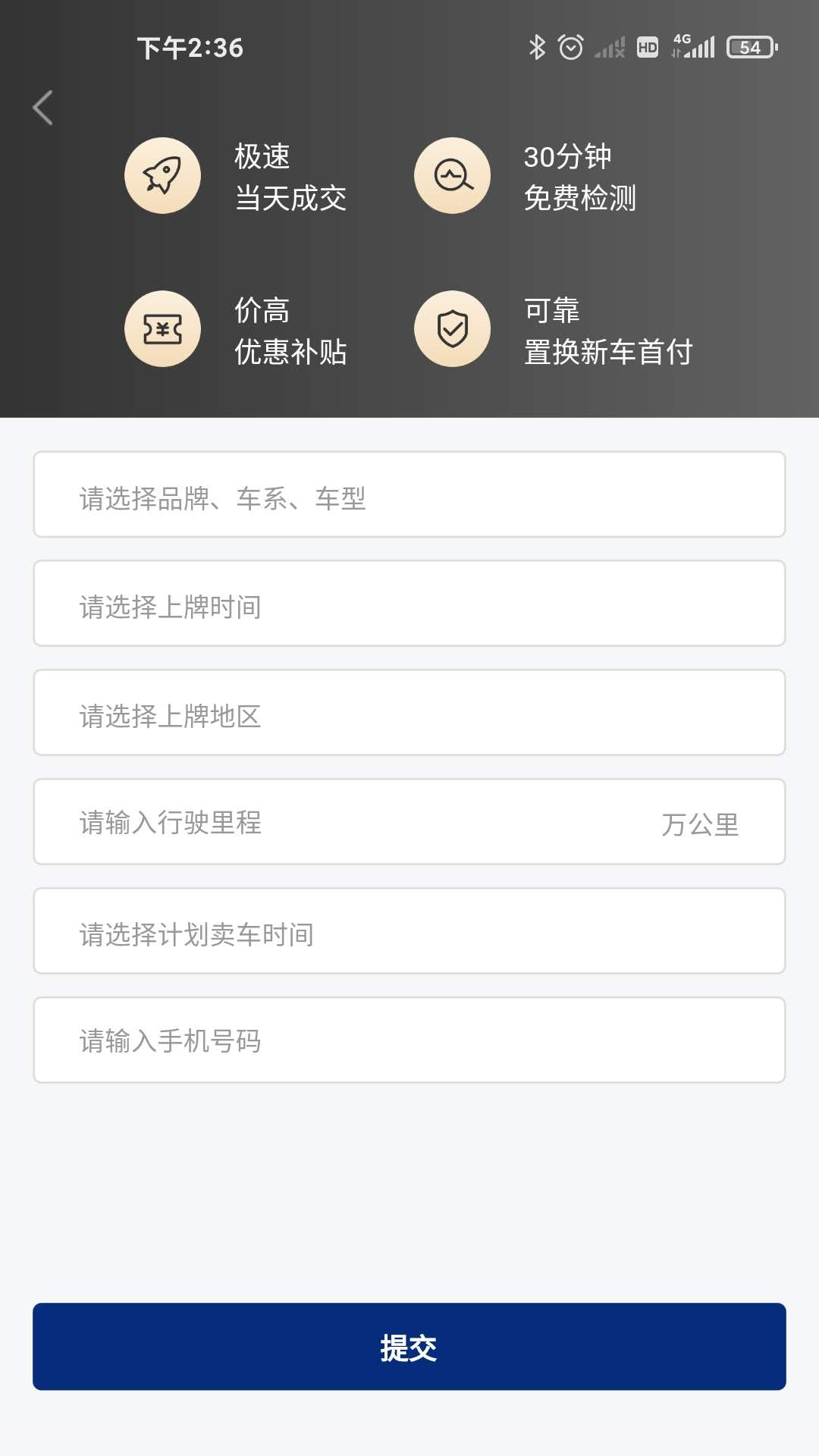
Task: Select the license registration region
Action: 409,713
